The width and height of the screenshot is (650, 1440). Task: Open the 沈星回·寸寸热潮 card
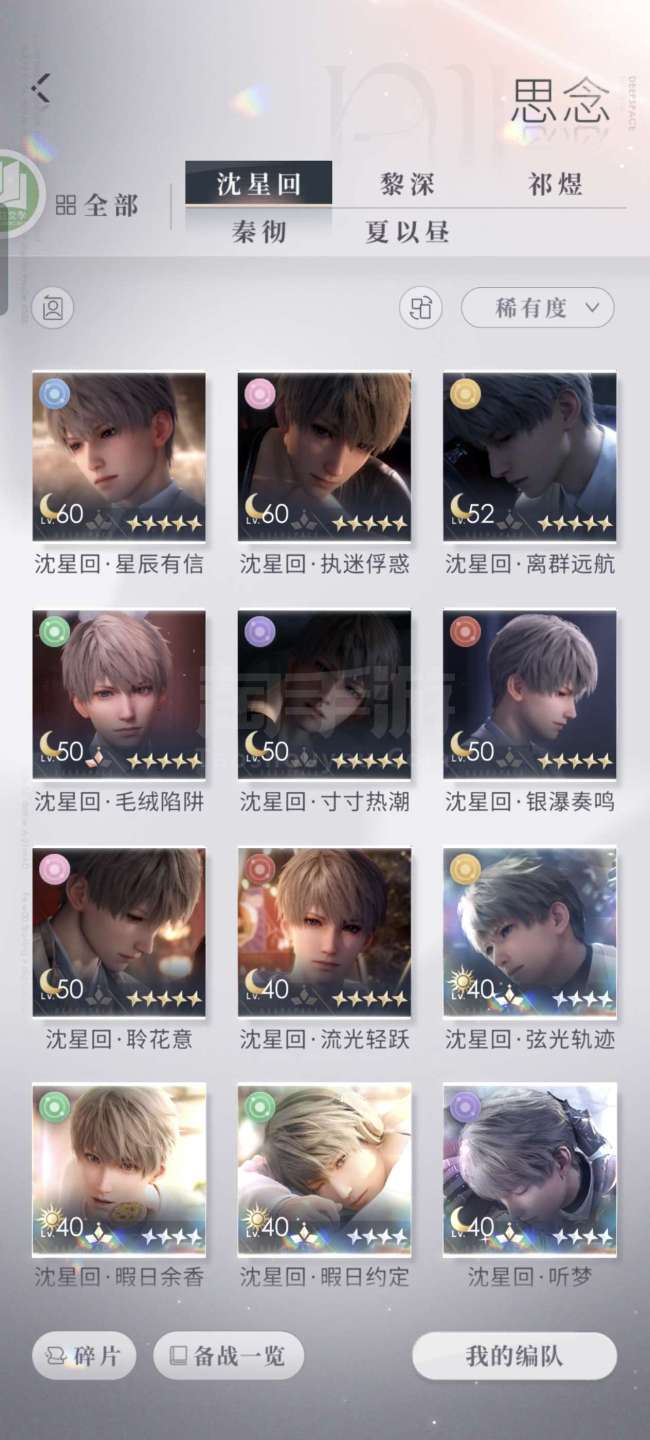pos(324,694)
